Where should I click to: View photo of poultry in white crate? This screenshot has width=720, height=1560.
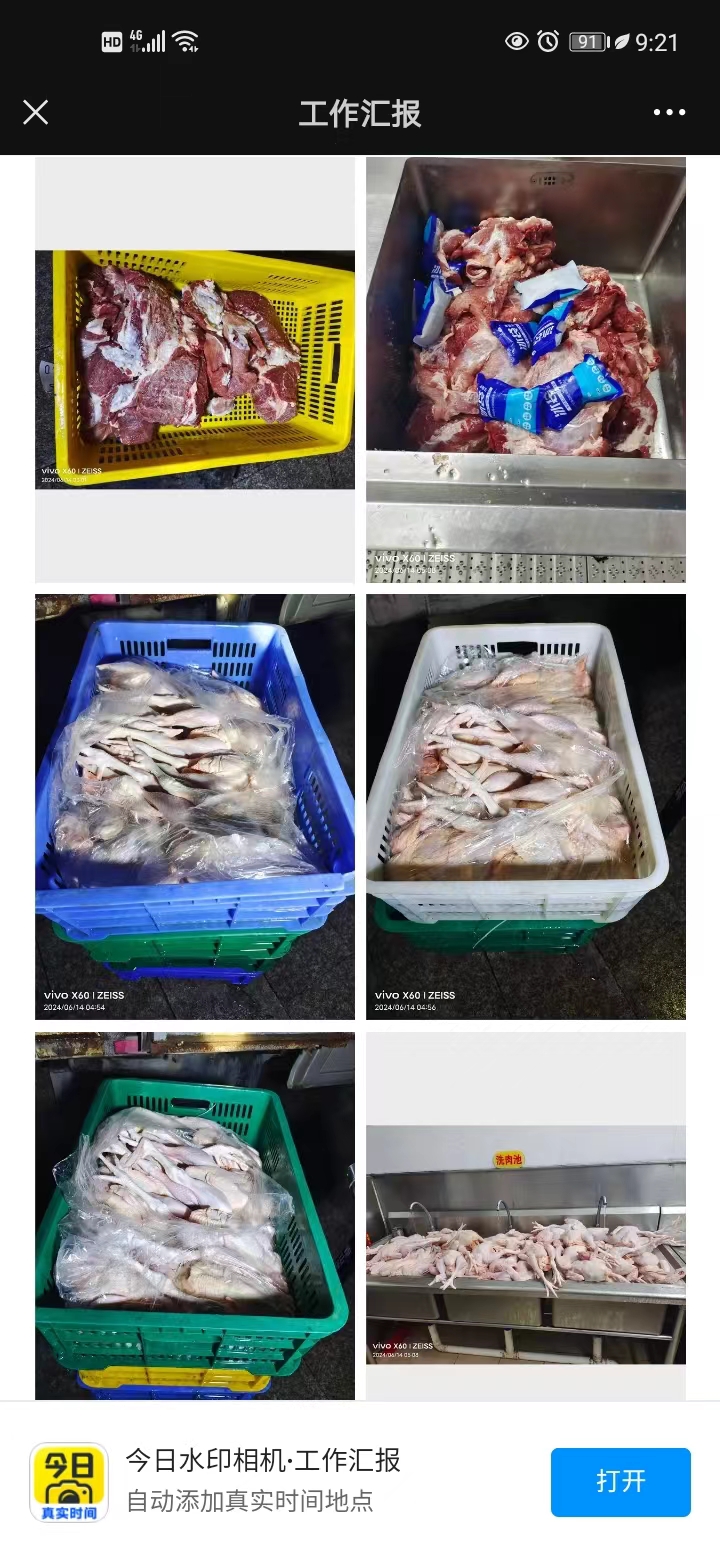point(525,806)
